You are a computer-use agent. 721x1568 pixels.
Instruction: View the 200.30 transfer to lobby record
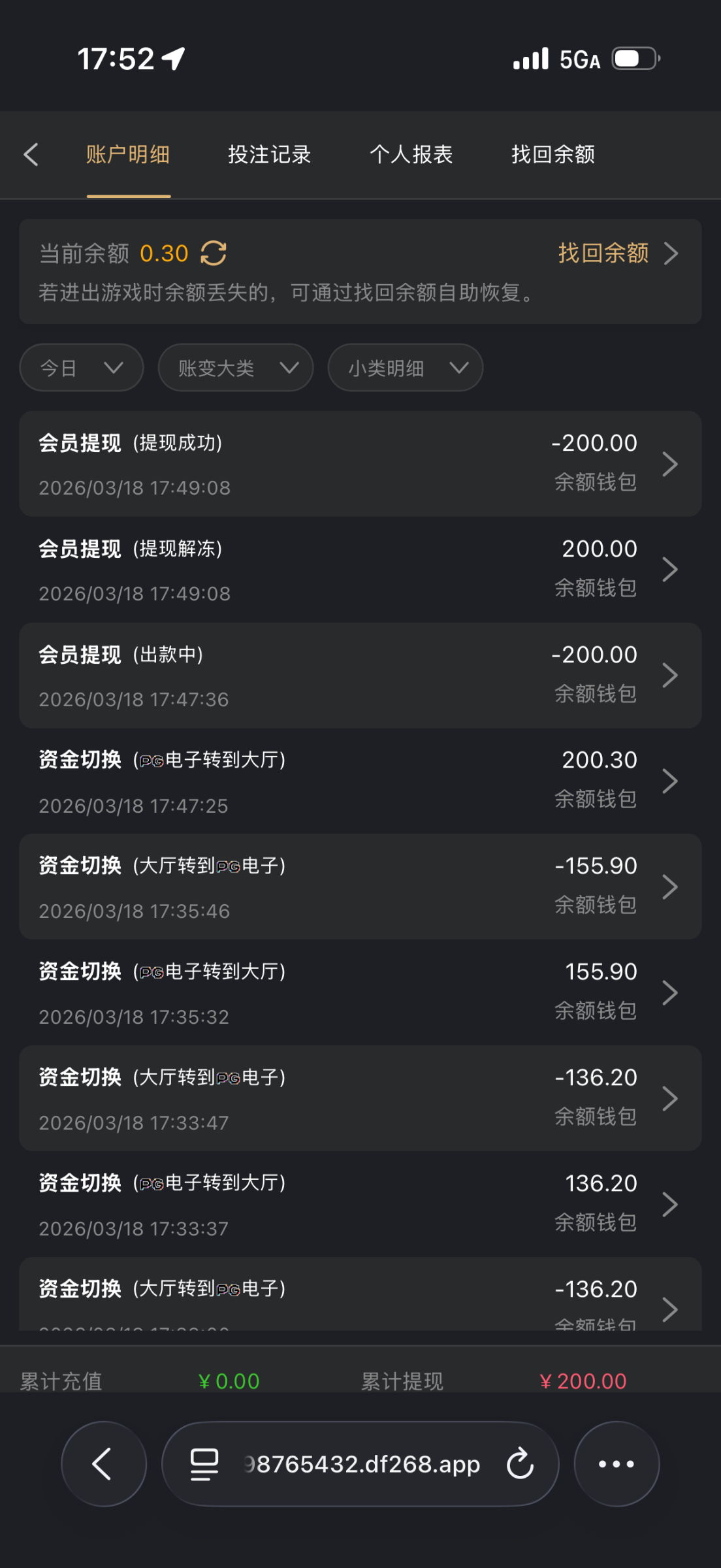360,781
